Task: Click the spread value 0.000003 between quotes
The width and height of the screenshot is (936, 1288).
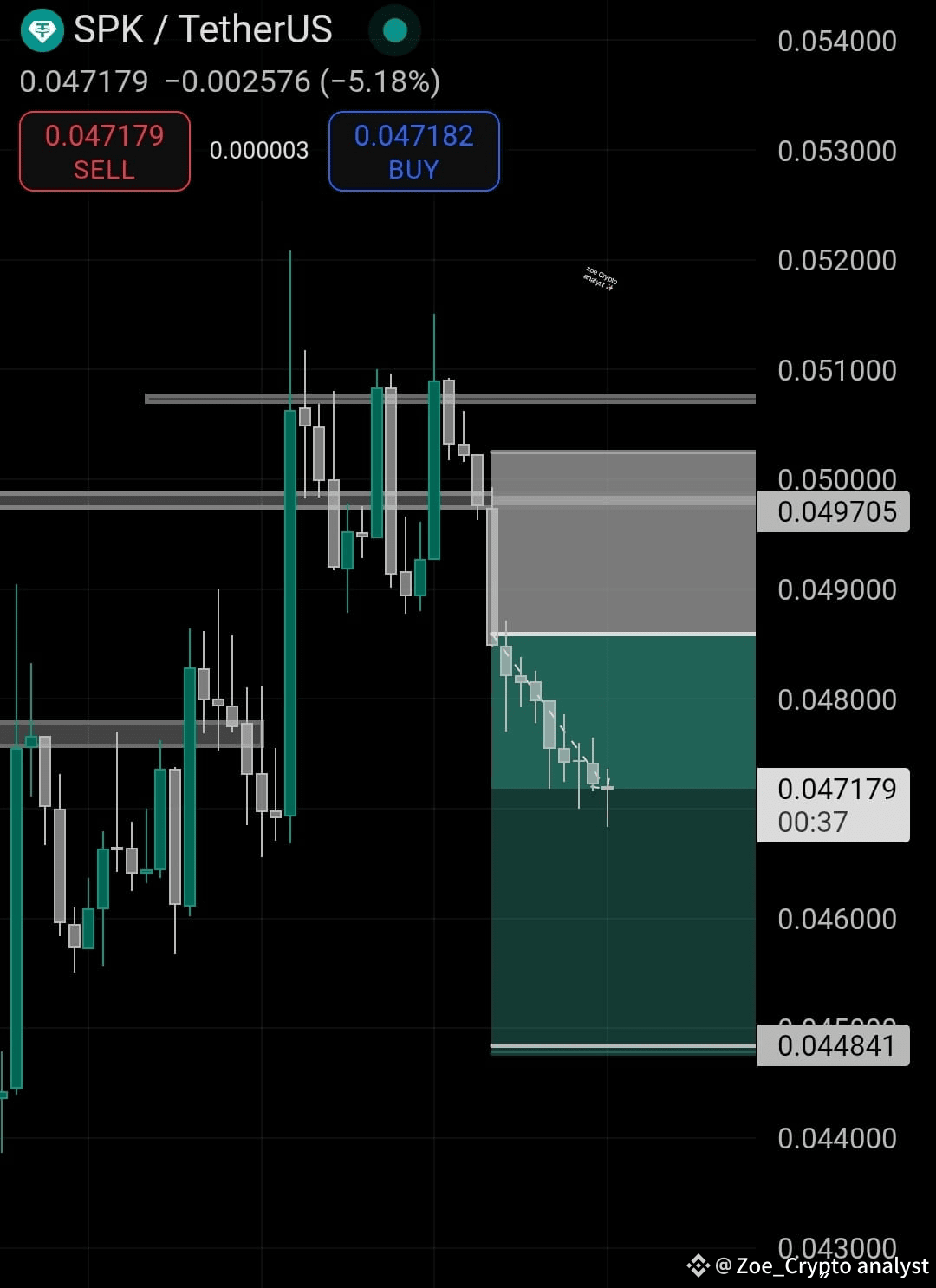Action: point(258,150)
